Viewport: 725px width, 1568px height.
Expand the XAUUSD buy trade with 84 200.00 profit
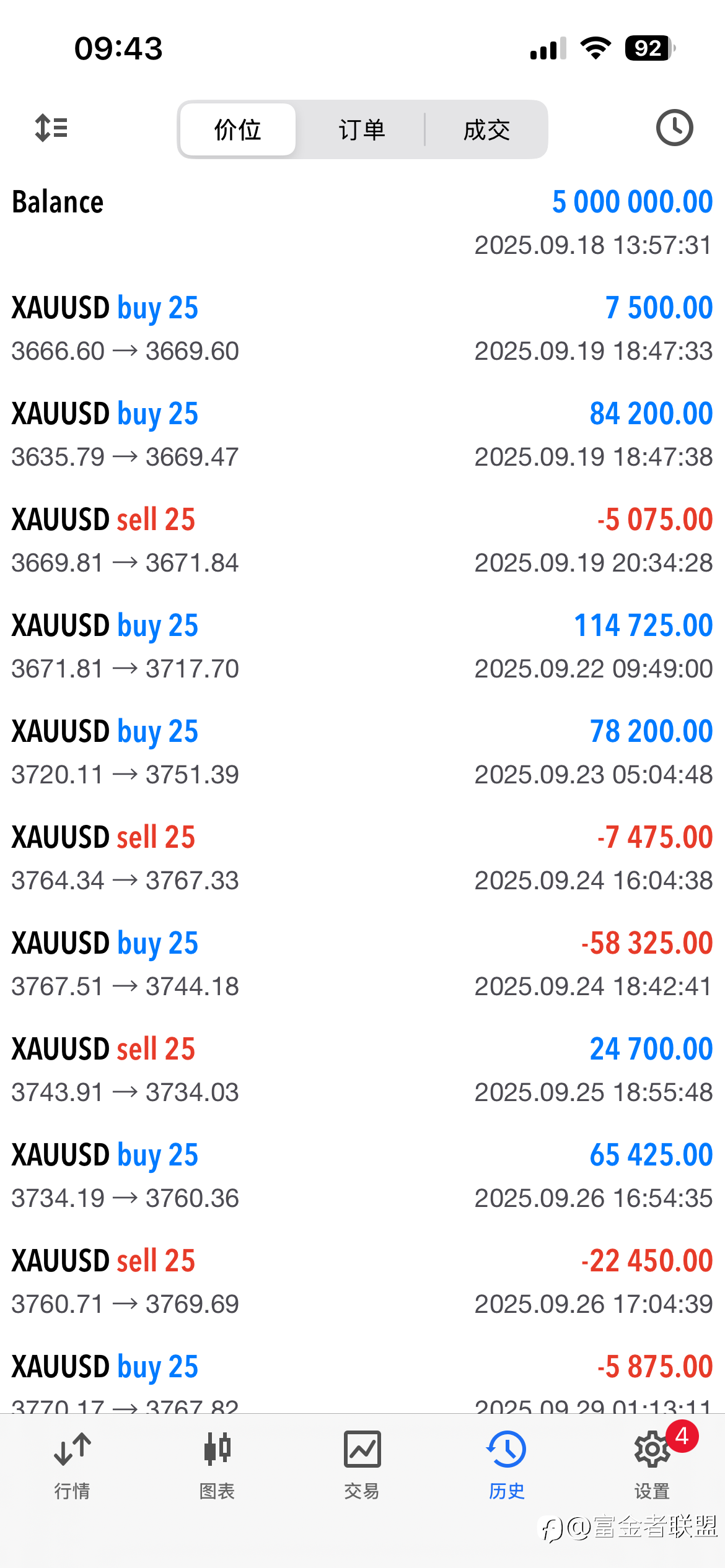click(362, 435)
